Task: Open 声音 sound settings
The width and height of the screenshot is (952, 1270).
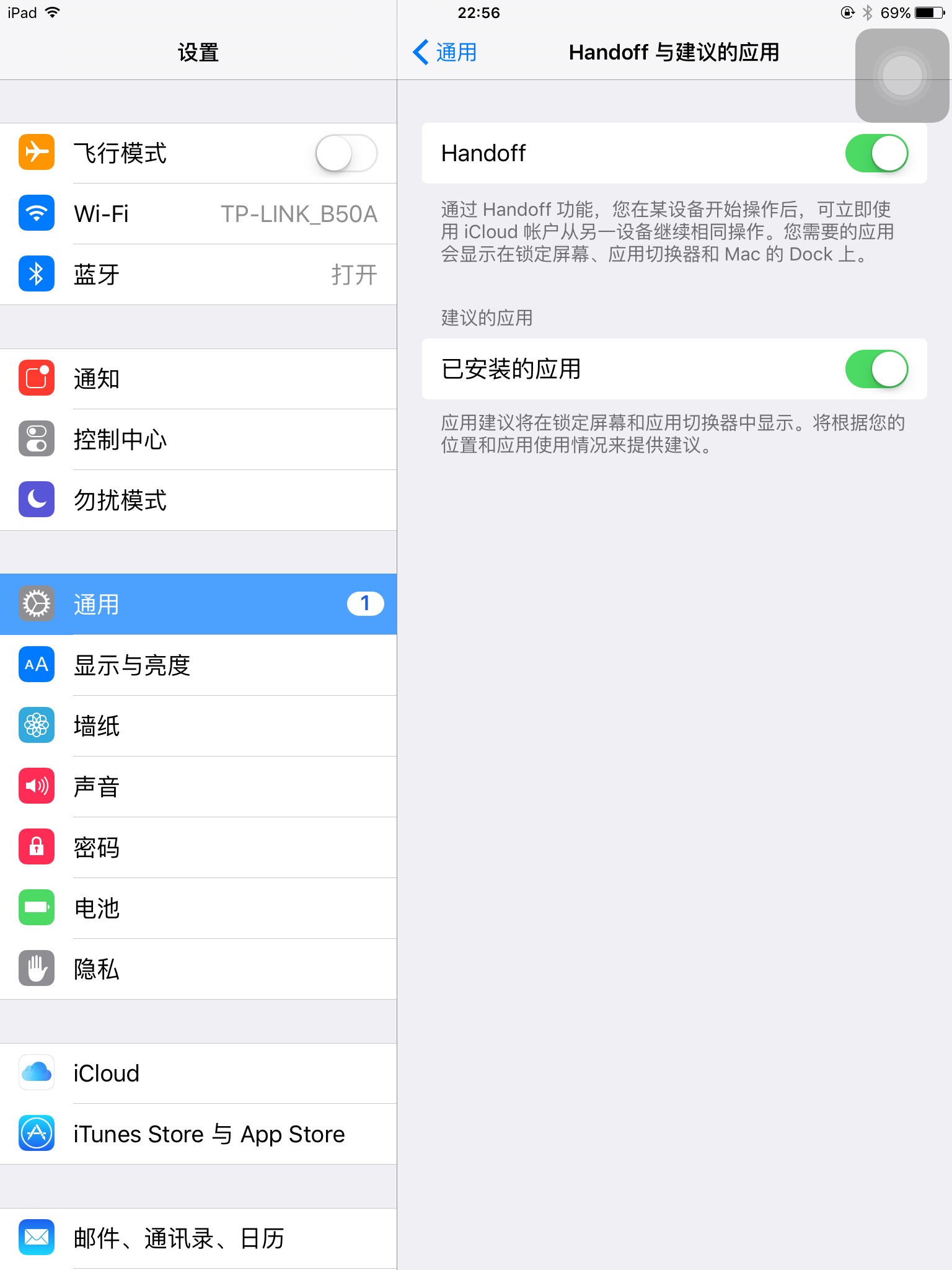Action: click(198, 787)
